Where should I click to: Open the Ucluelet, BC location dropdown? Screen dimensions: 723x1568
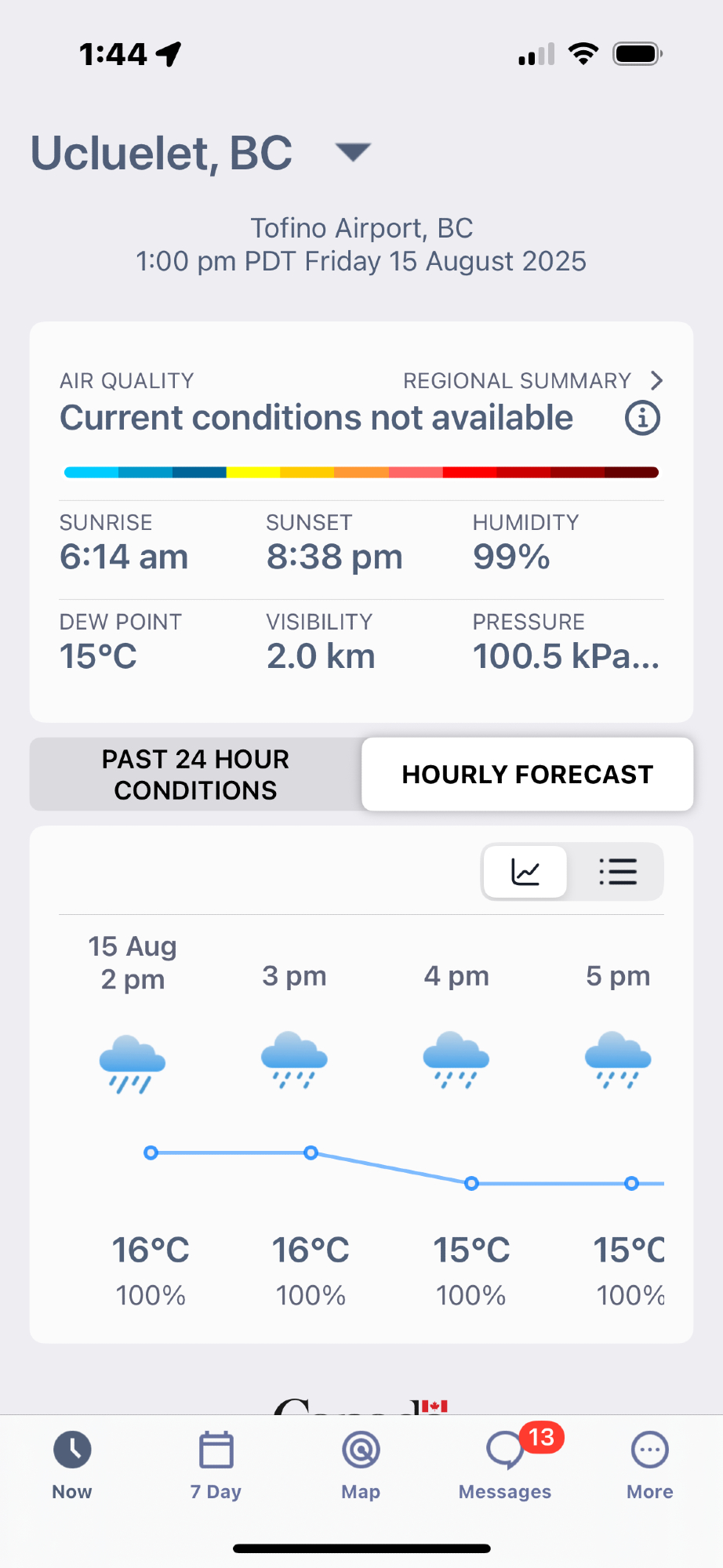(x=352, y=151)
